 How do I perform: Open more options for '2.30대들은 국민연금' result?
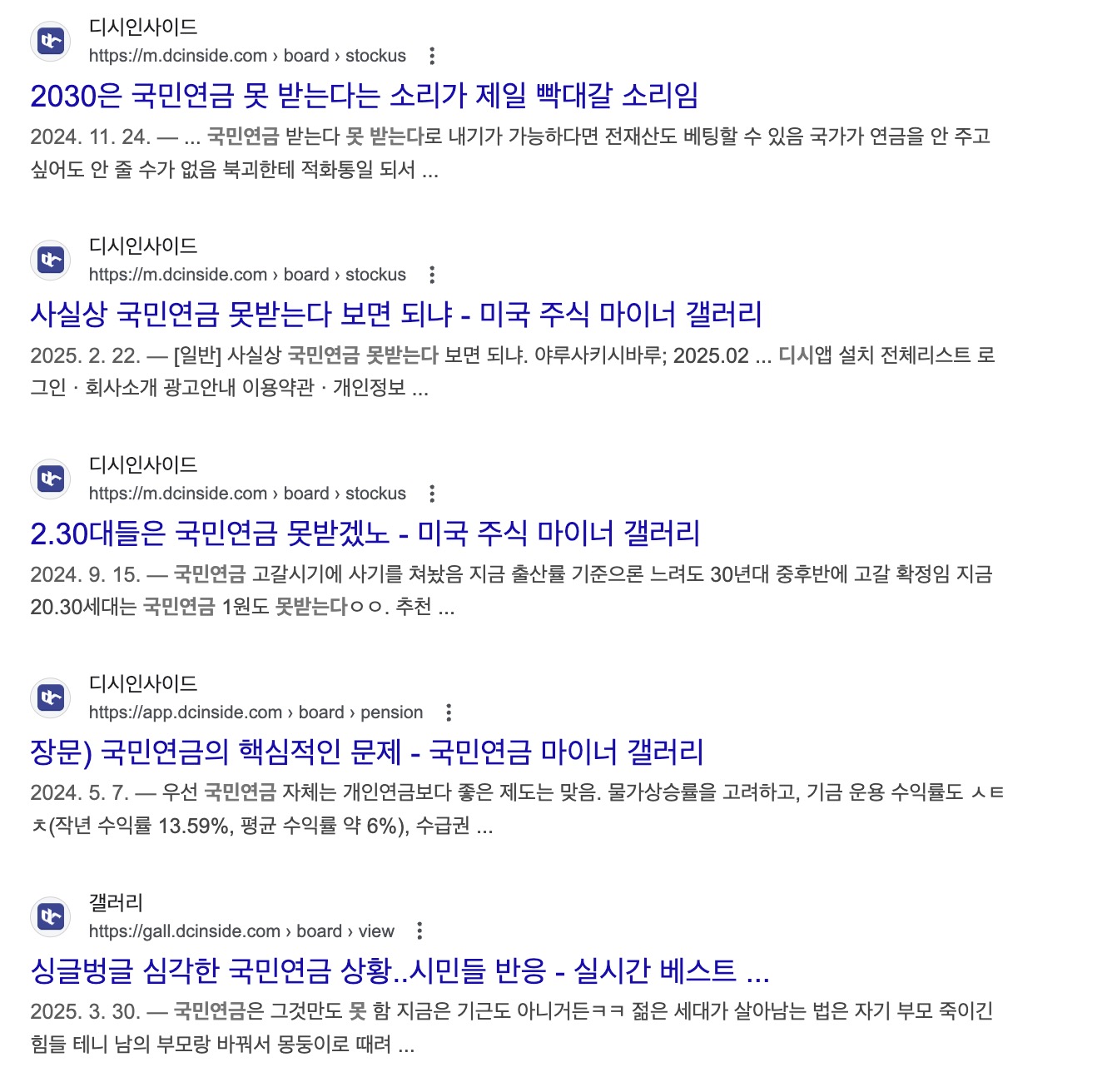tap(431, 494)
